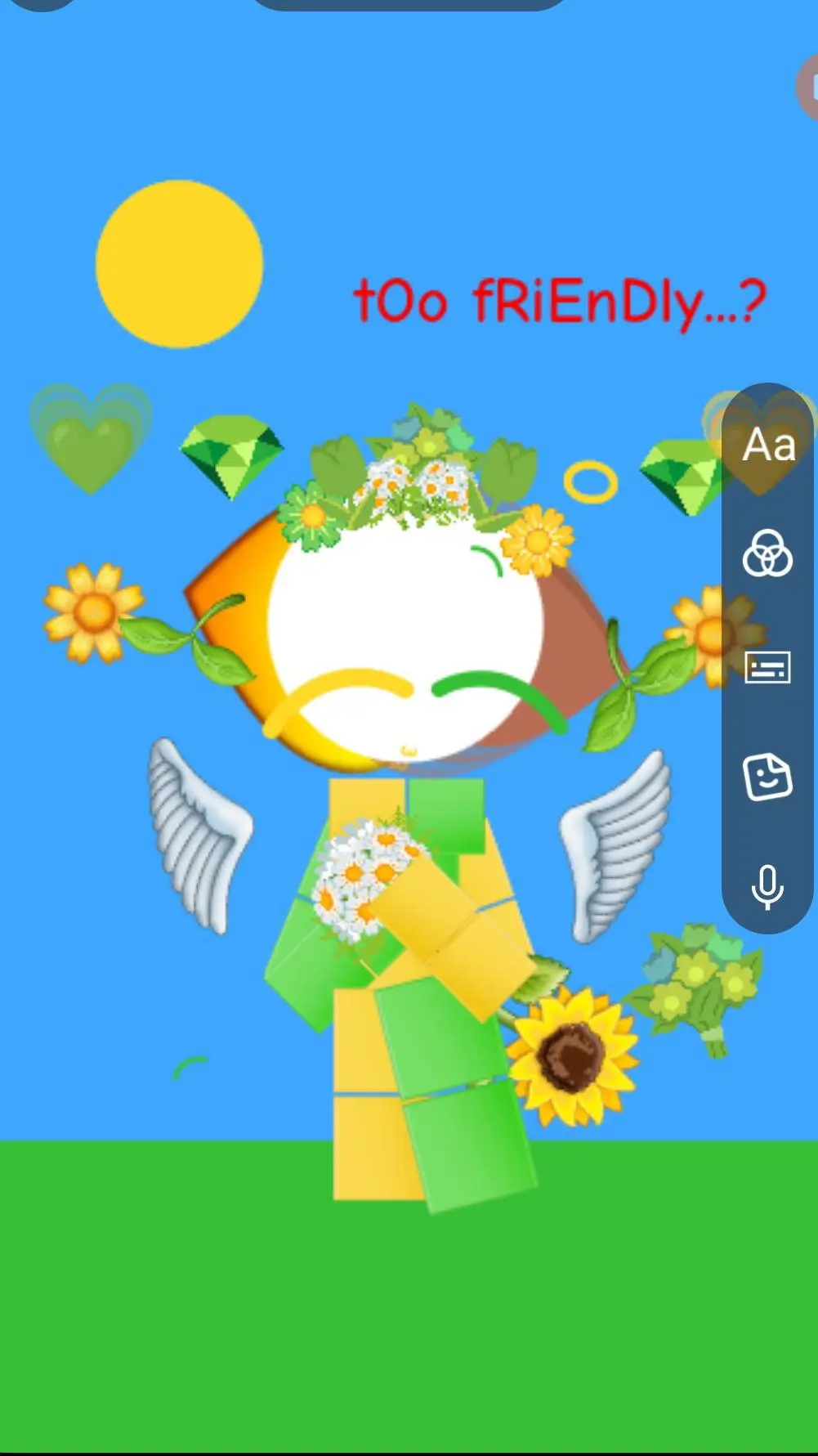Select the yellow sun drawing at top left
Screen dimensions: 818x1456
(x=178, y=264)
